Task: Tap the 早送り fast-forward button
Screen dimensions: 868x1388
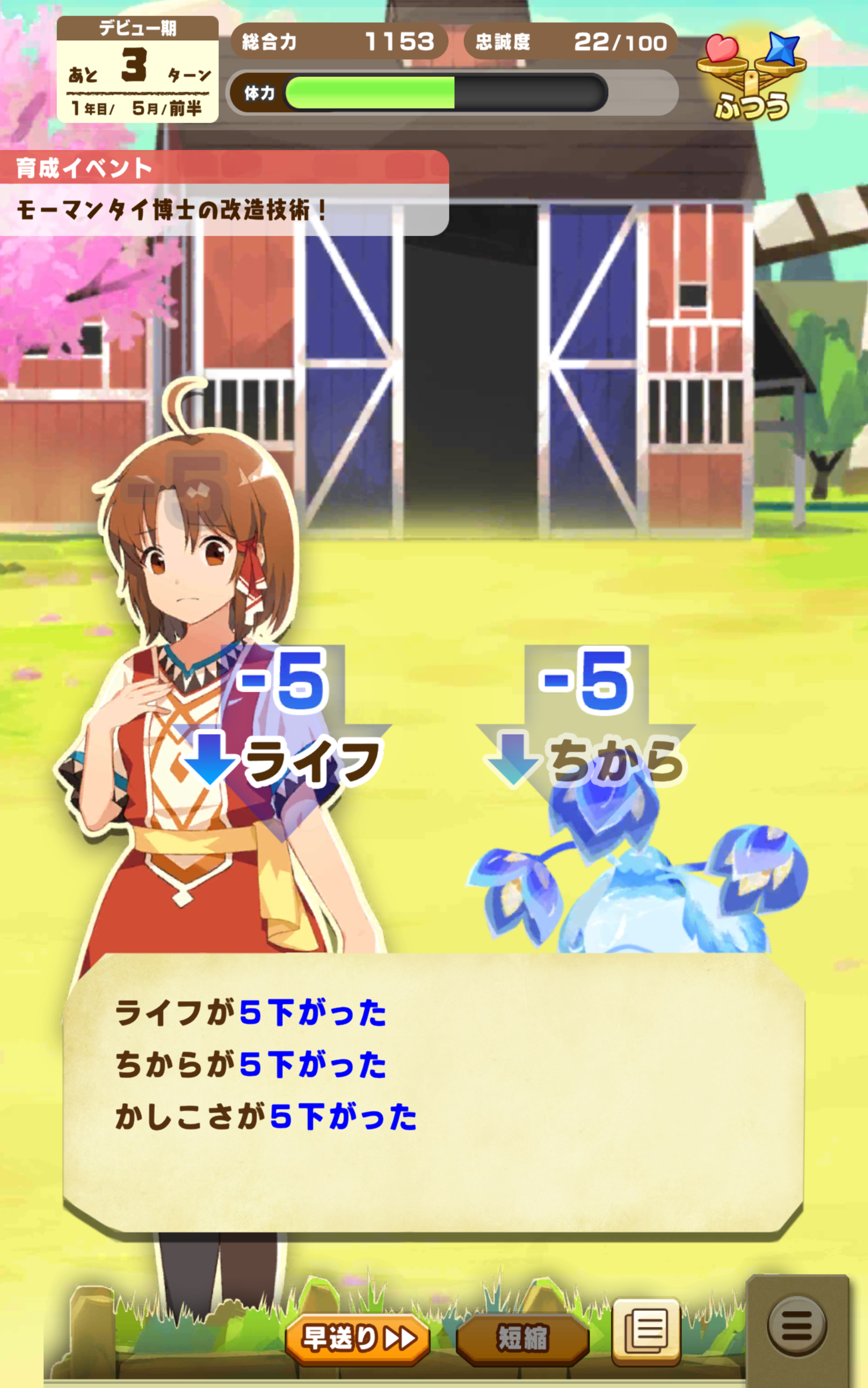Action: [x=357, y=1339]
